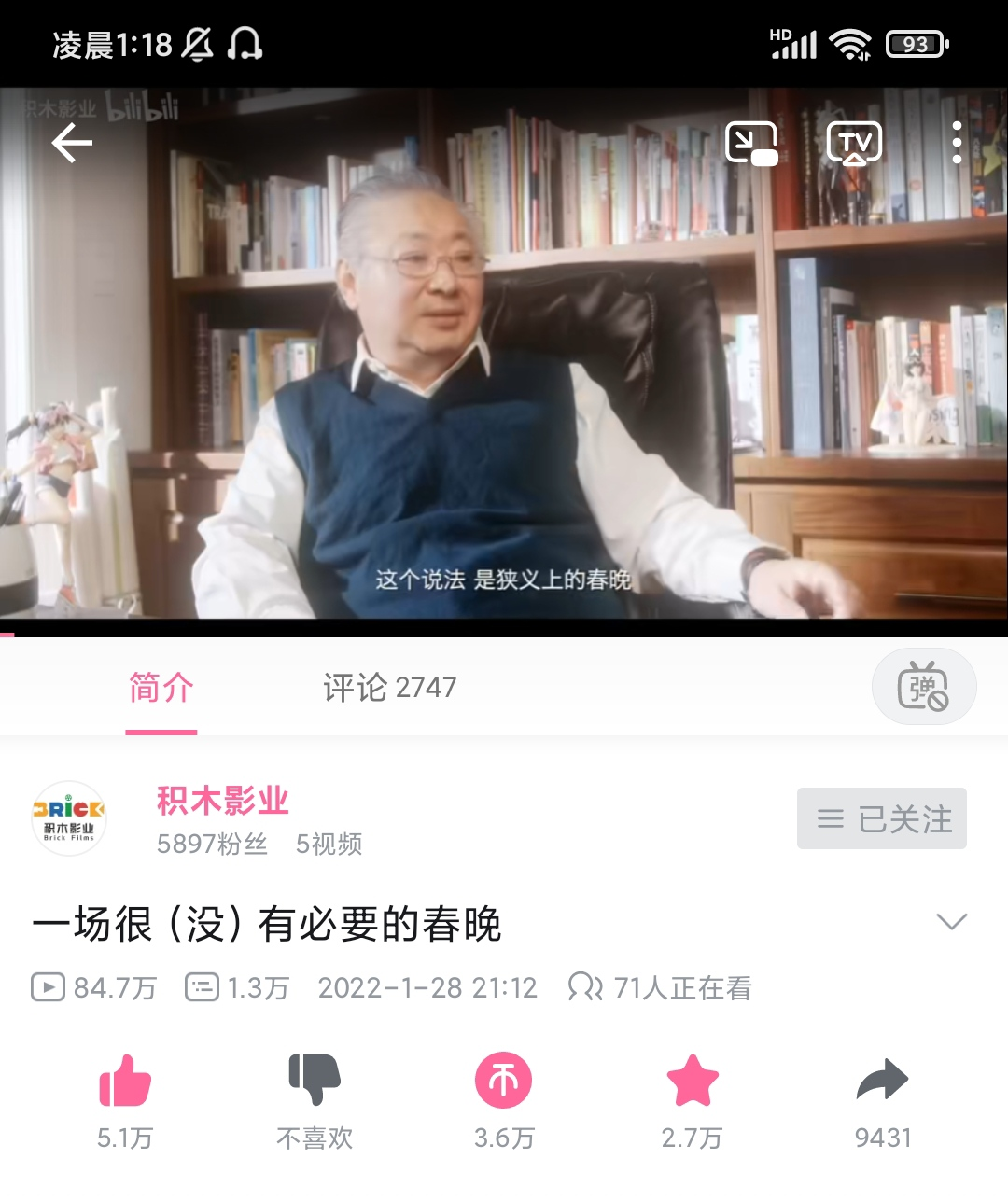Cast video to TV
Viewport: 1008px width, 1201px height.
(854, 144)
